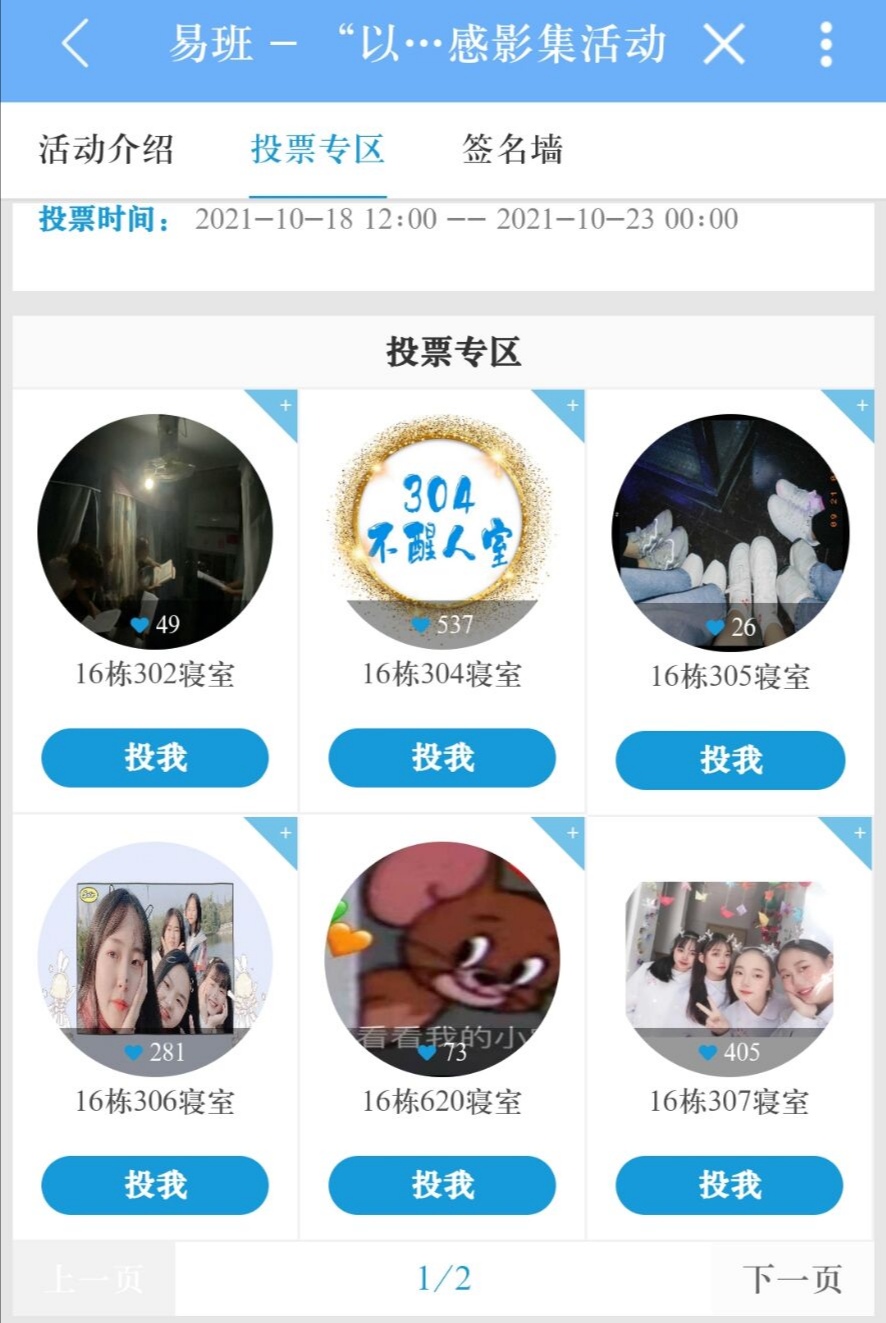
Task: Open the three-dot overflow menu
Action: [x=826, y=44]
